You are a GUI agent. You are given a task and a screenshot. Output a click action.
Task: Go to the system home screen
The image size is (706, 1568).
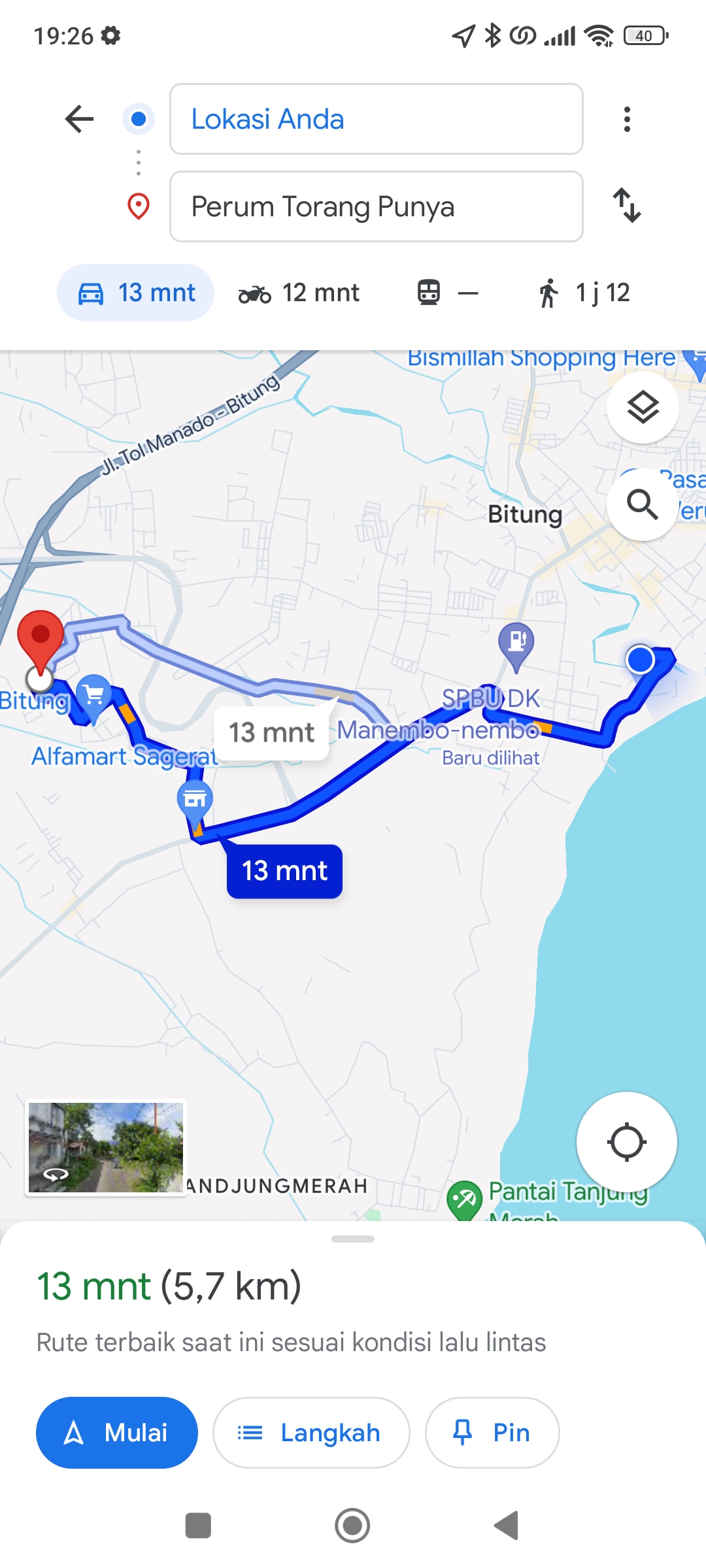coord(352,1526)
